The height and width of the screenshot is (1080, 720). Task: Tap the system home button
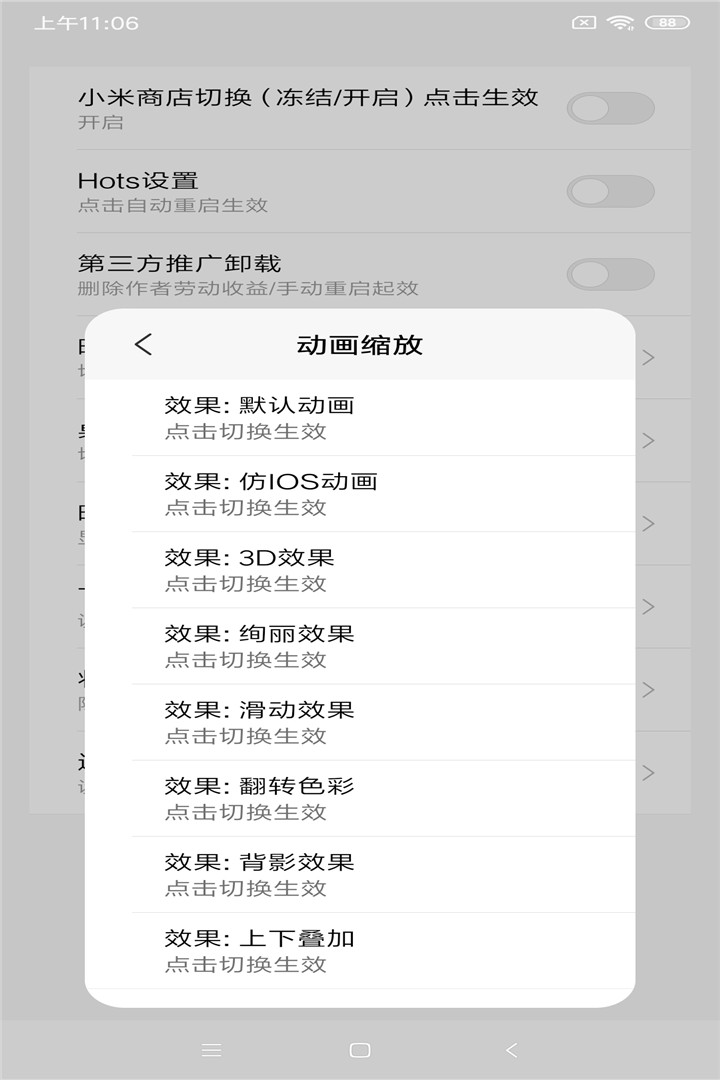click(360, 1050)
